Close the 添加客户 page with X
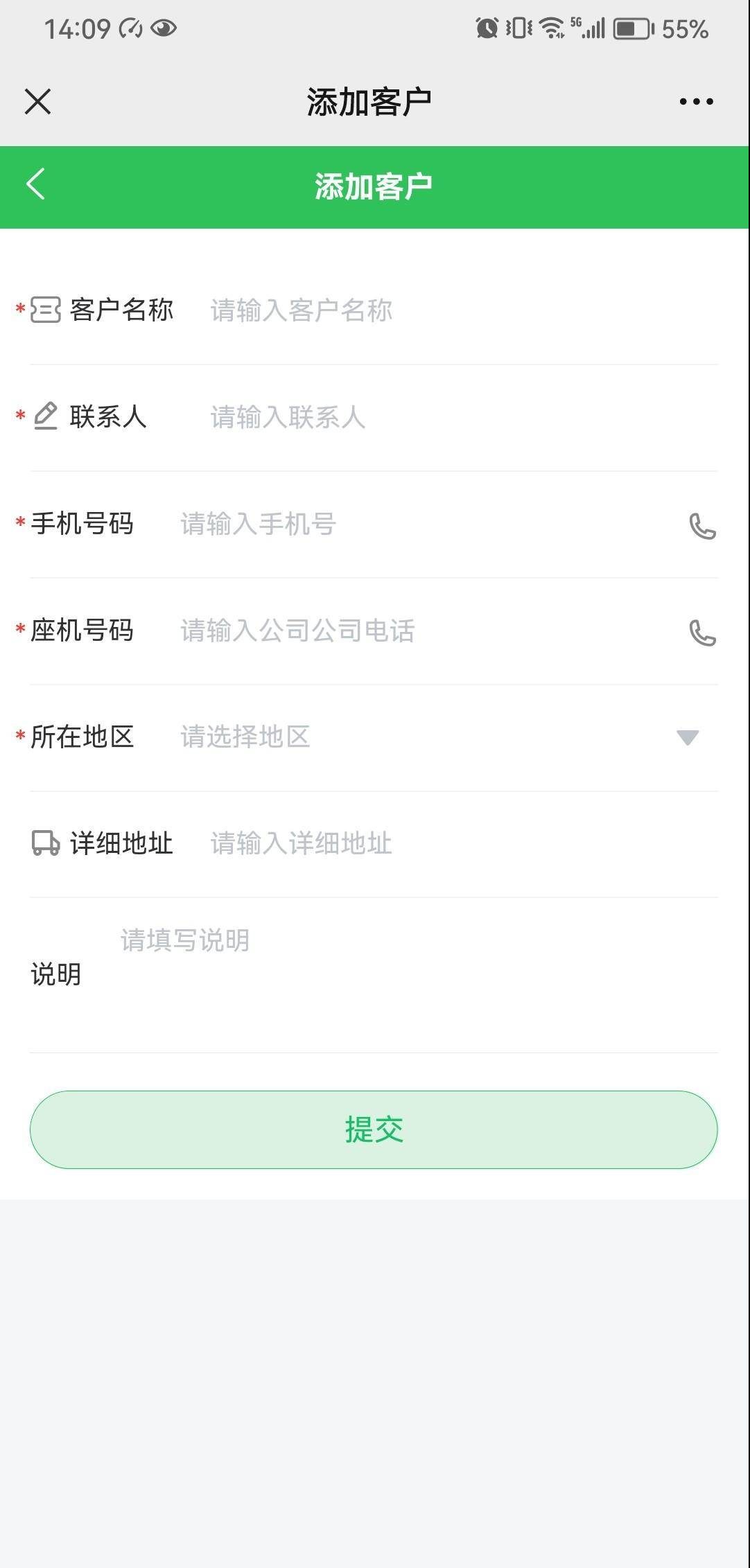 37,102
